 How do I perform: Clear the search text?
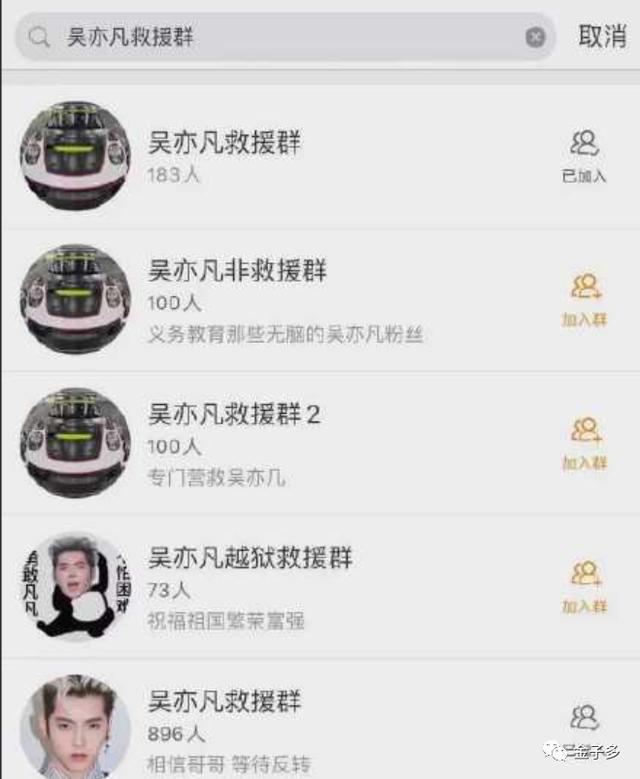click(536, 37)
